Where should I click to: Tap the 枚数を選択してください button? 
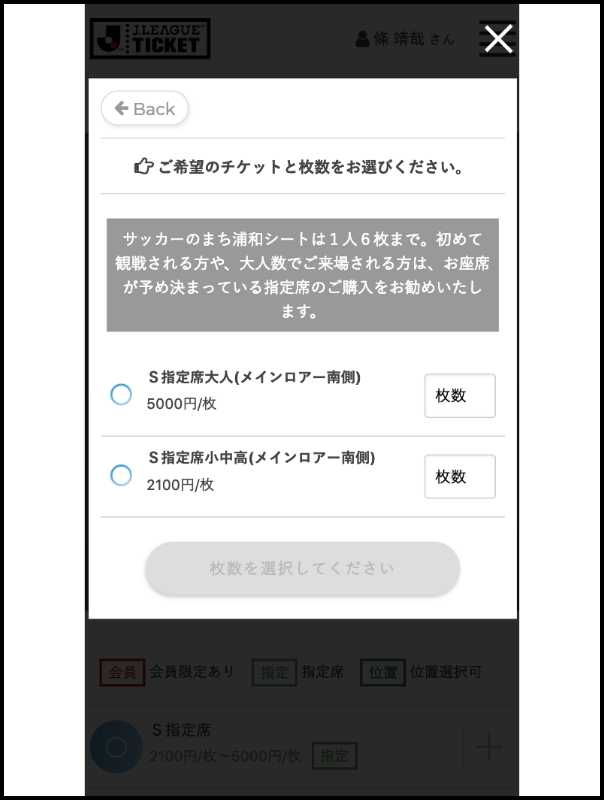click(x=302, y=568)
